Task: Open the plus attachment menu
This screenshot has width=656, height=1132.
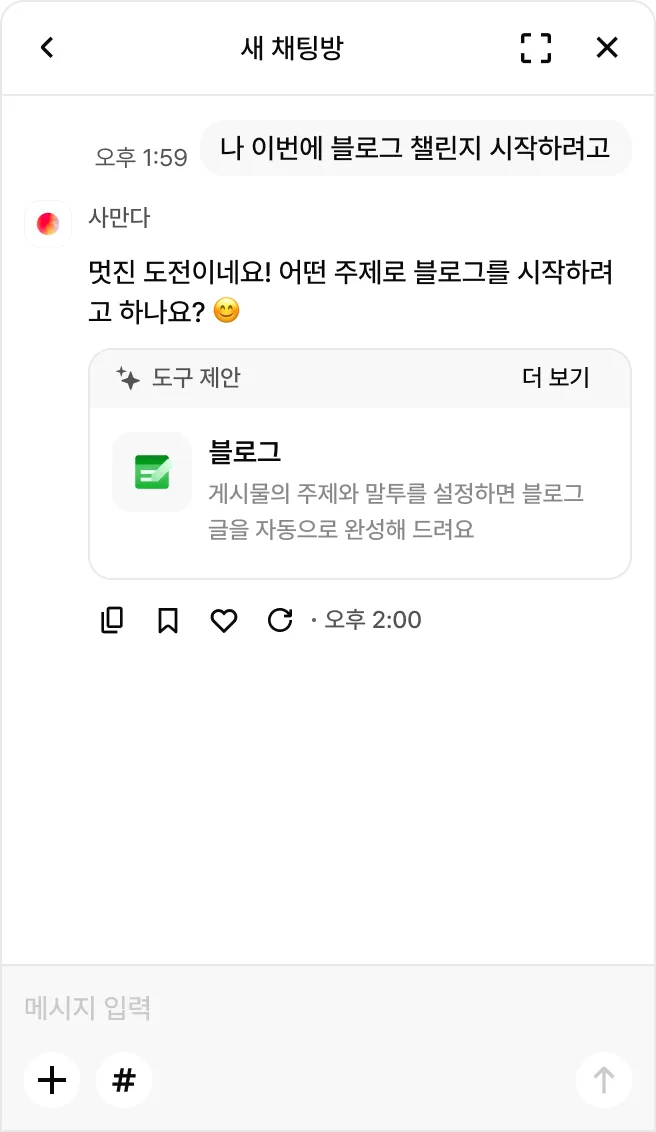Action: 52,1080
